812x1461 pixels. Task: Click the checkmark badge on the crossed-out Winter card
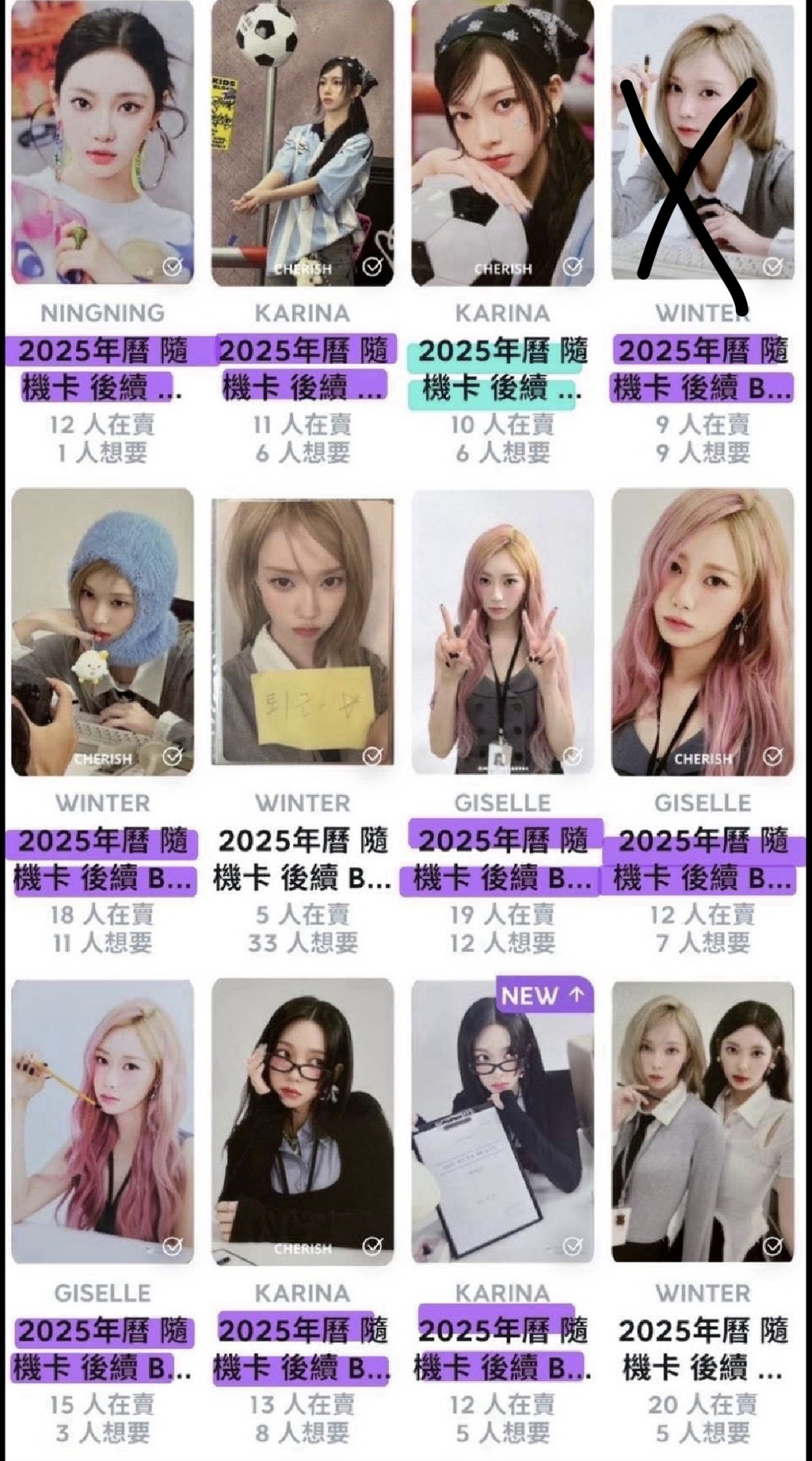point(771,264)
